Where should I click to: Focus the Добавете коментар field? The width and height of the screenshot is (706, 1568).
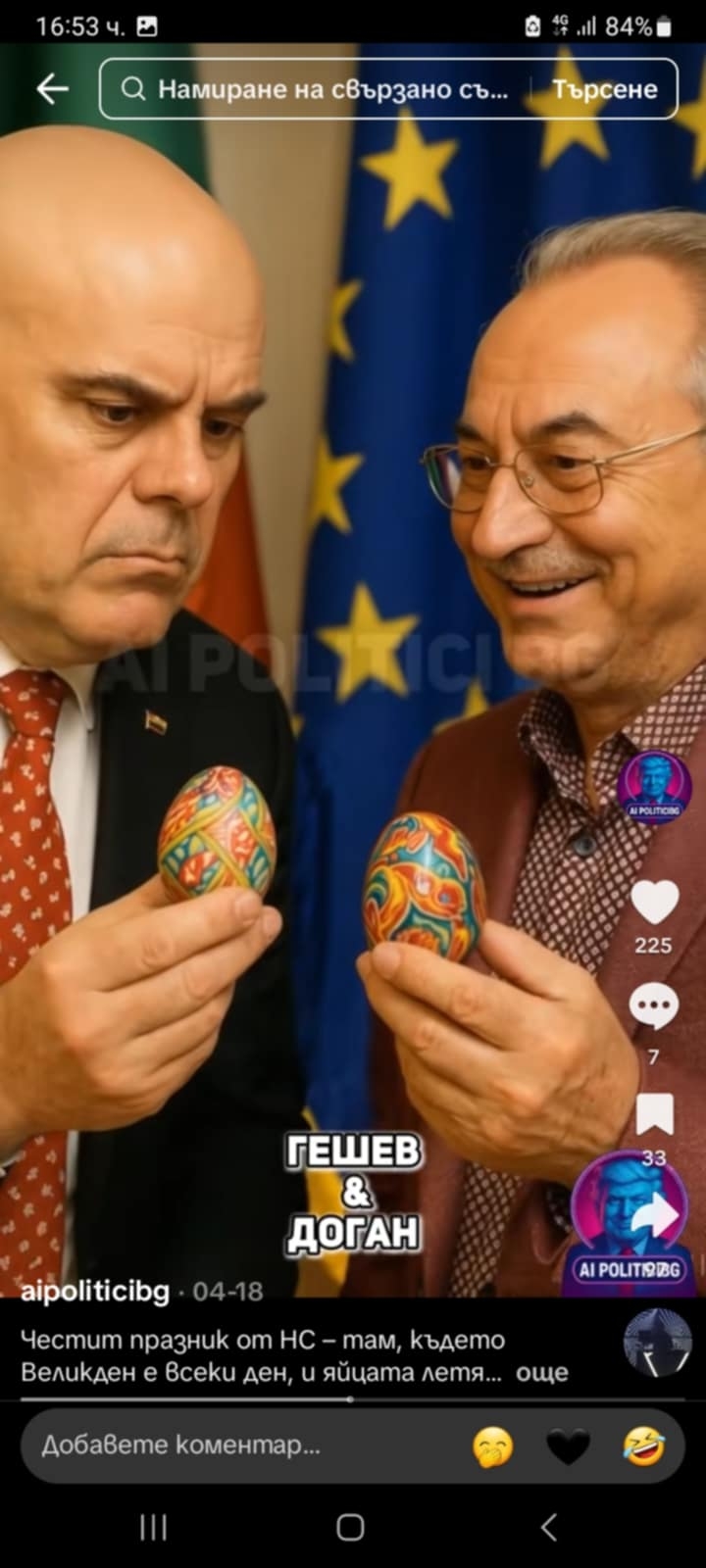click(235, 1445)
